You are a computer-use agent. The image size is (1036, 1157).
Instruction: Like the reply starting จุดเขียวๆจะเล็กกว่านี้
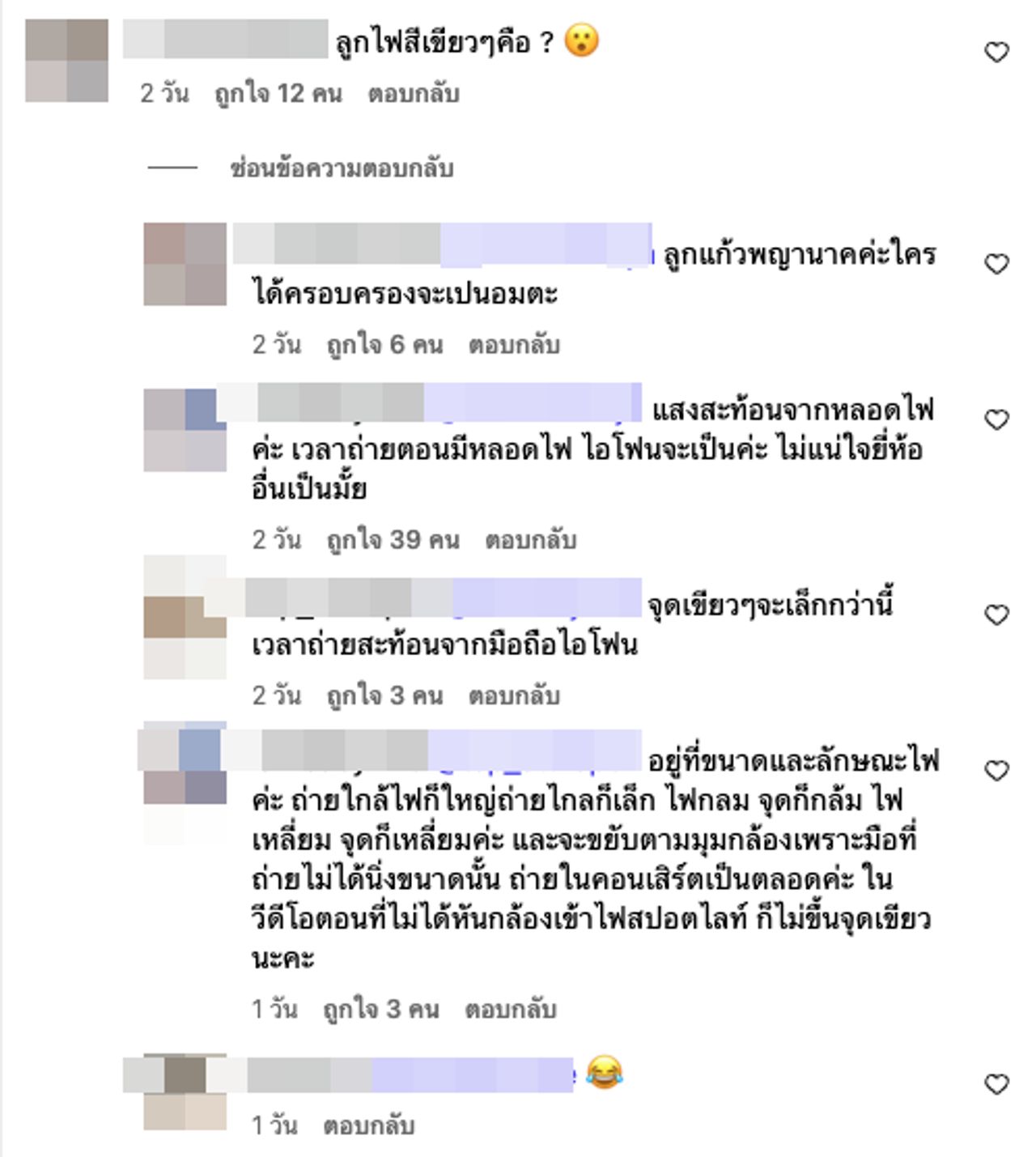996,615
